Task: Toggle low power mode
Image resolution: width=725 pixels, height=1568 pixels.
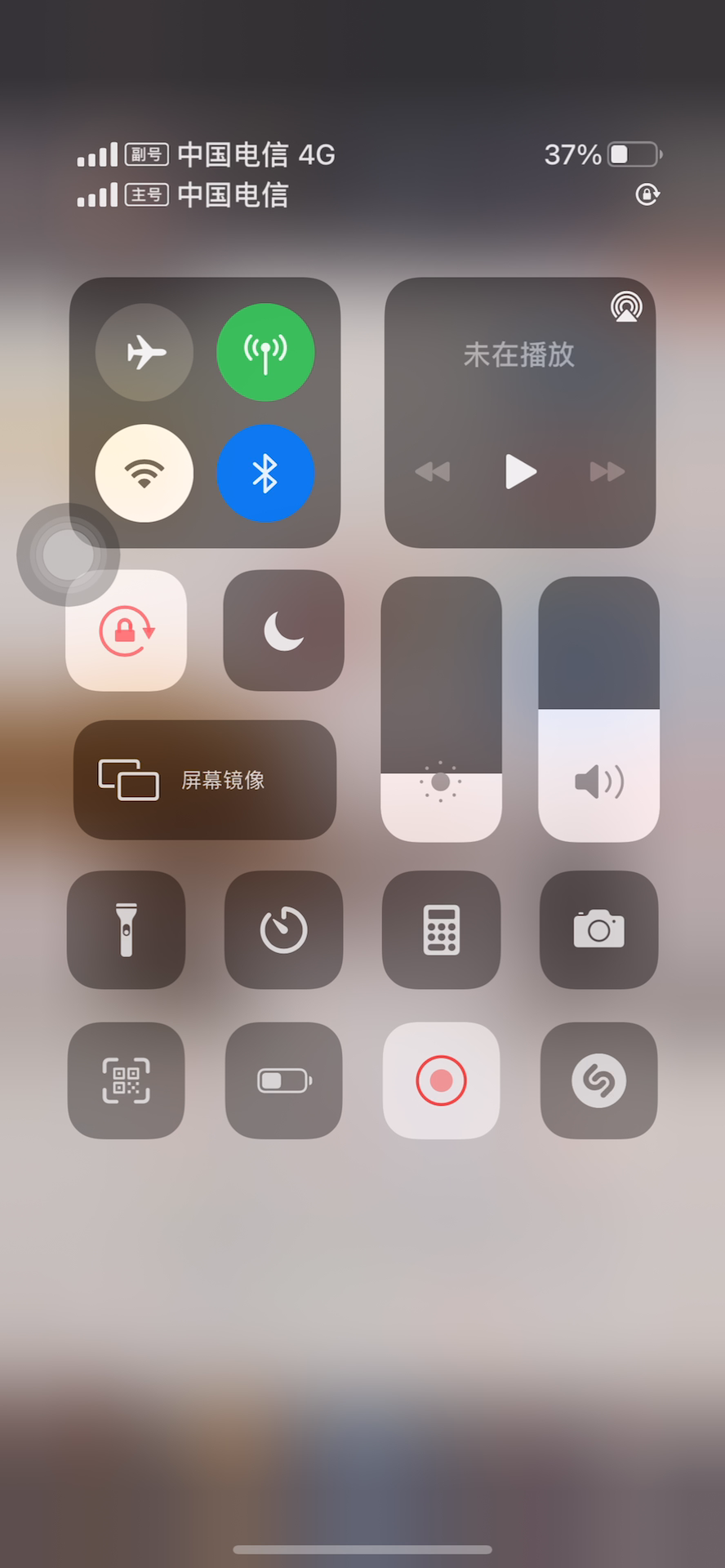Action: [x=283, y=1080]
